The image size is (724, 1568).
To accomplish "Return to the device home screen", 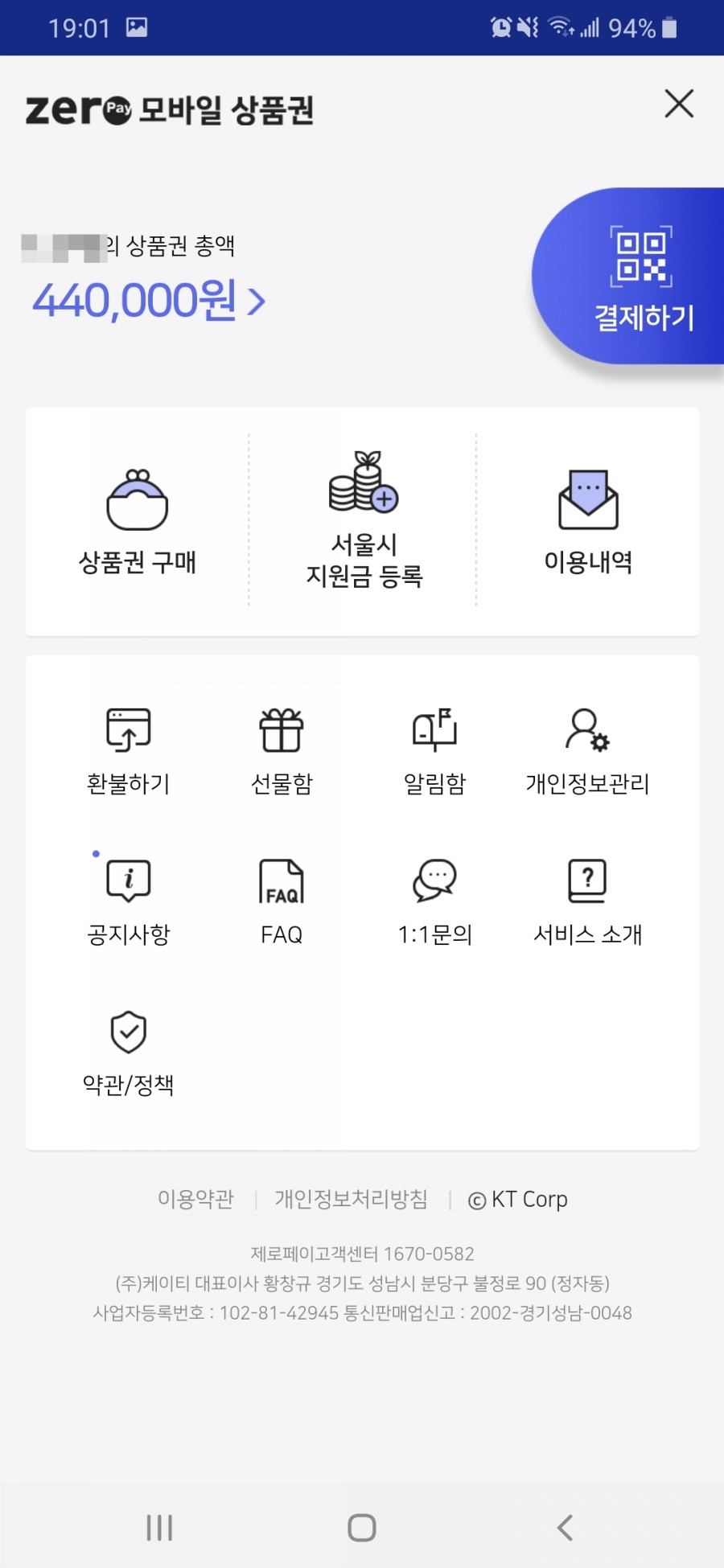I will coord(362,1527).
